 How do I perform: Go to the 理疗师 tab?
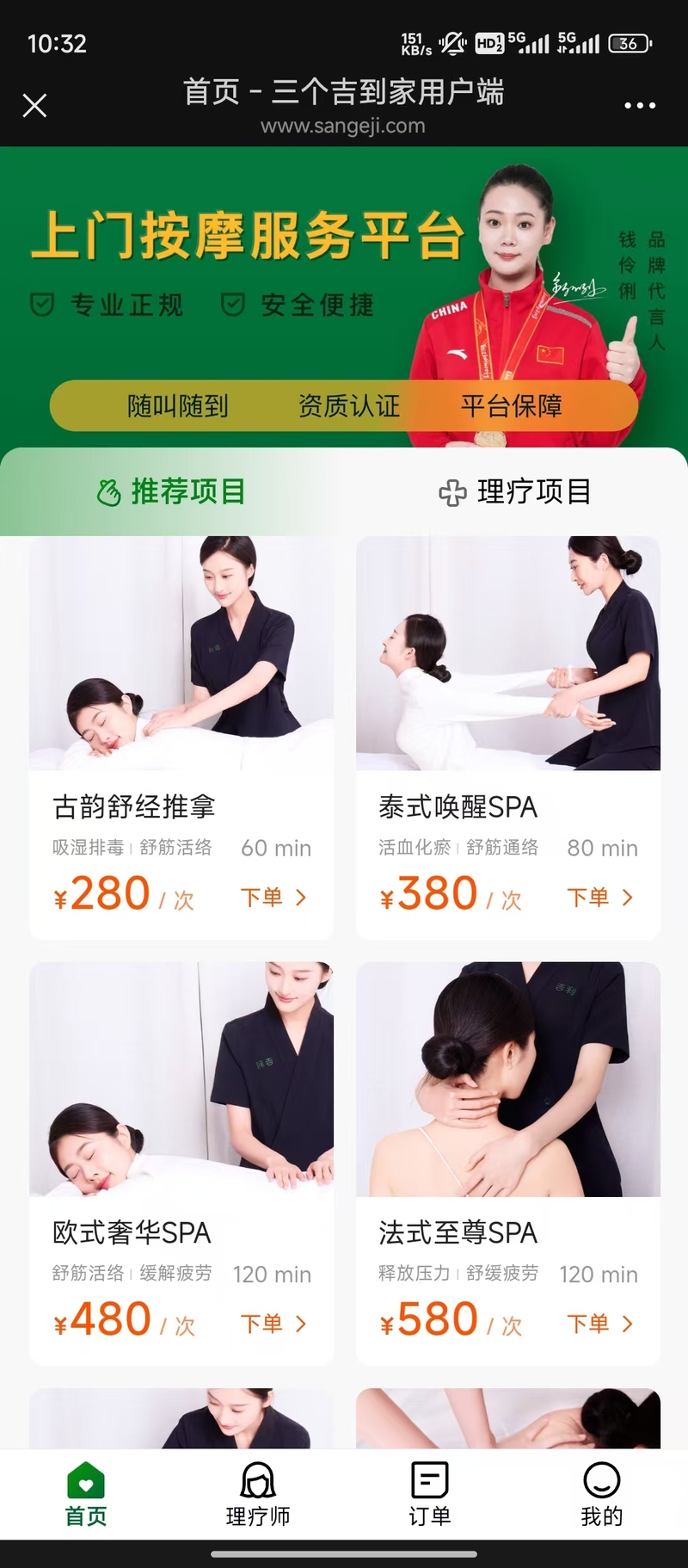tap(258, 1495)
